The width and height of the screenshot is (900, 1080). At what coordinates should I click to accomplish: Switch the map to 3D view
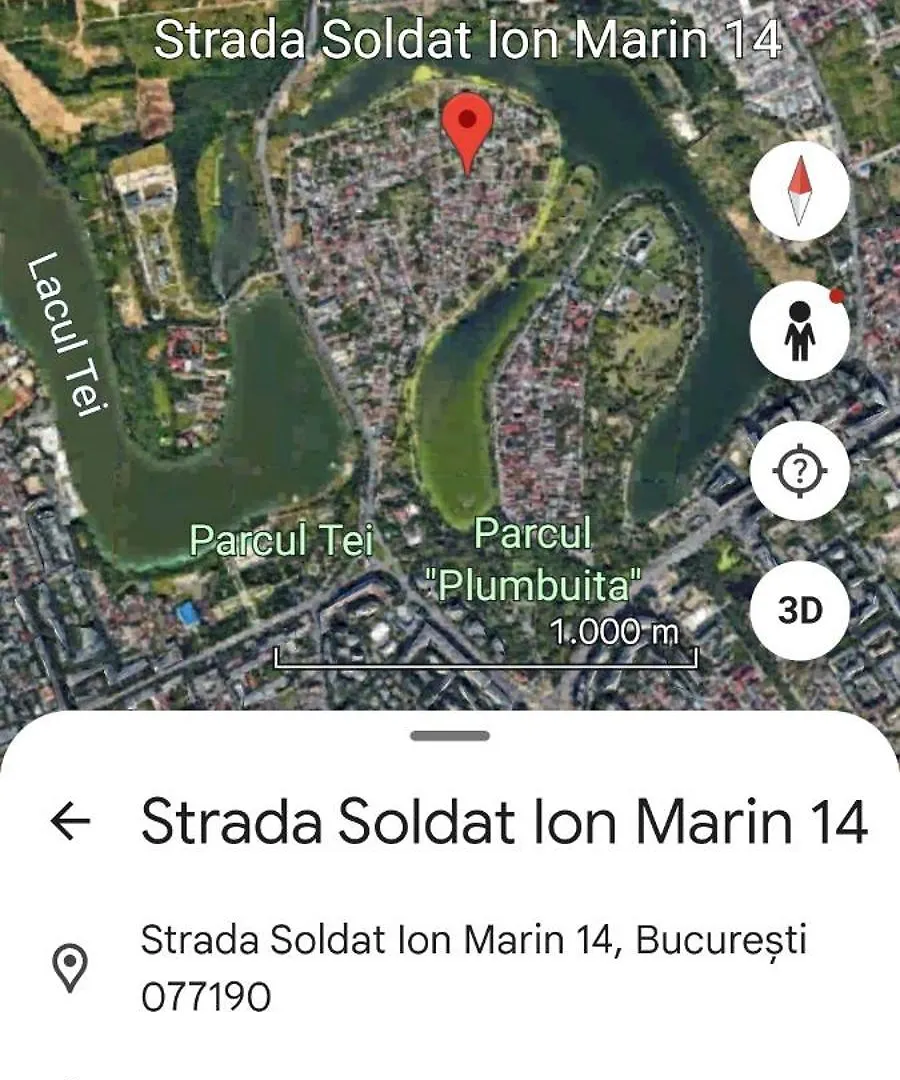[x=799, y=610]
